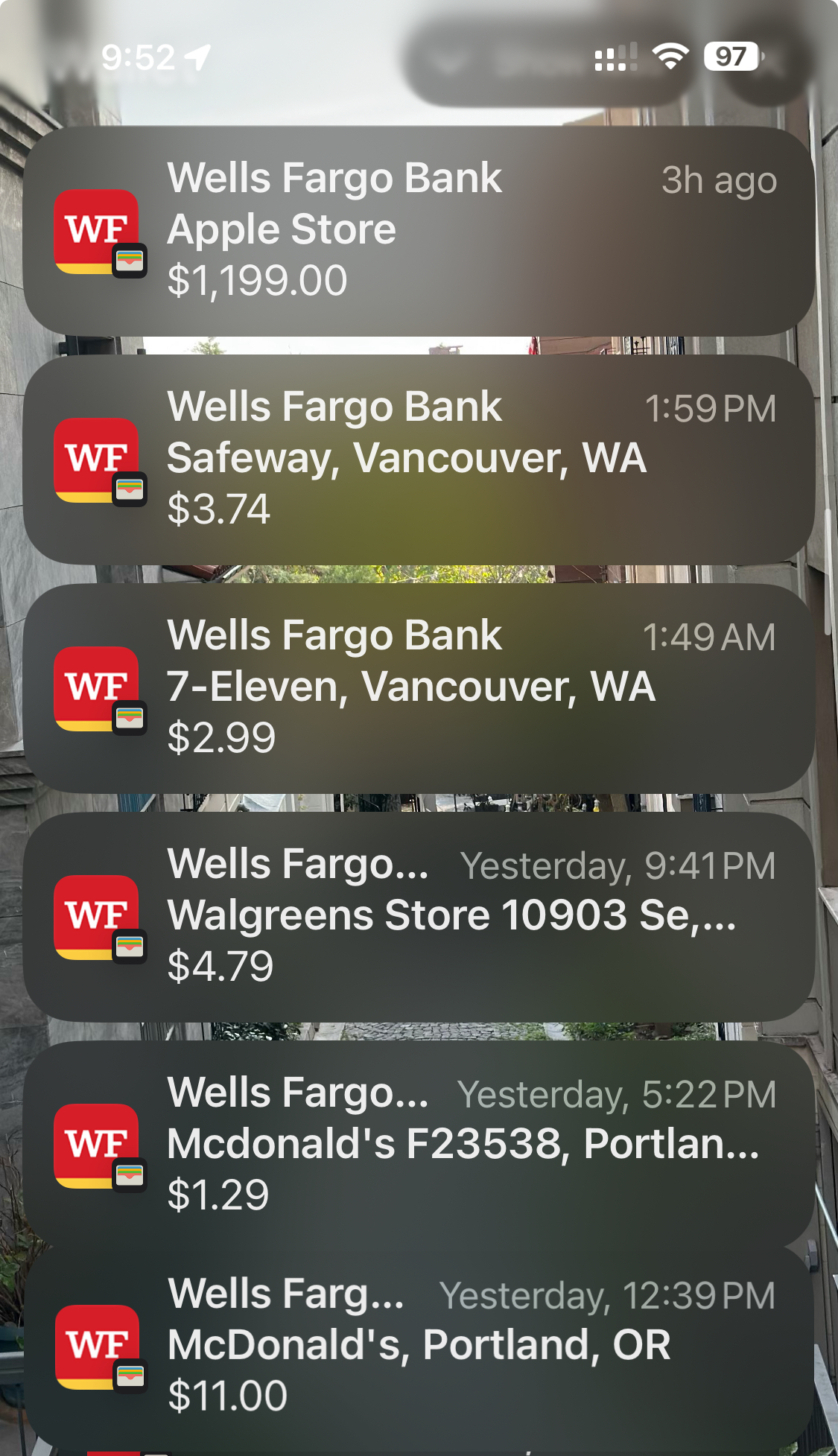
Task: Open the Safeway, Vancouver, WA notification
Action: [x=419, y=460]
